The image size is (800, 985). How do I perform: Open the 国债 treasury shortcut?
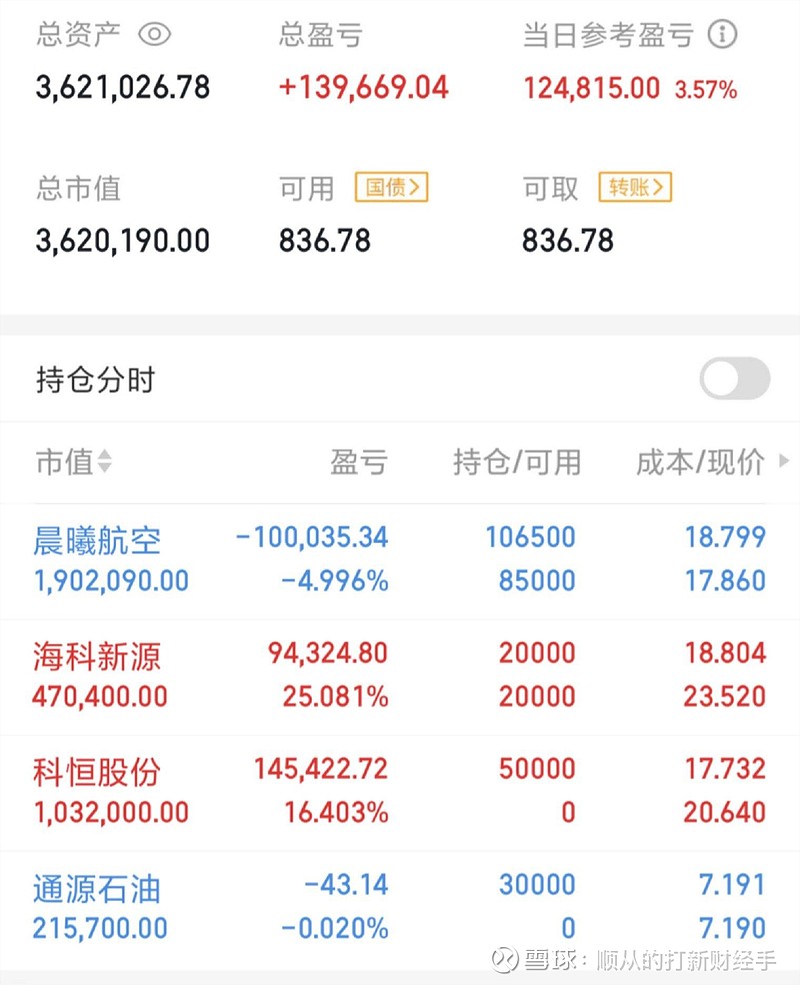tap(390, 187)
